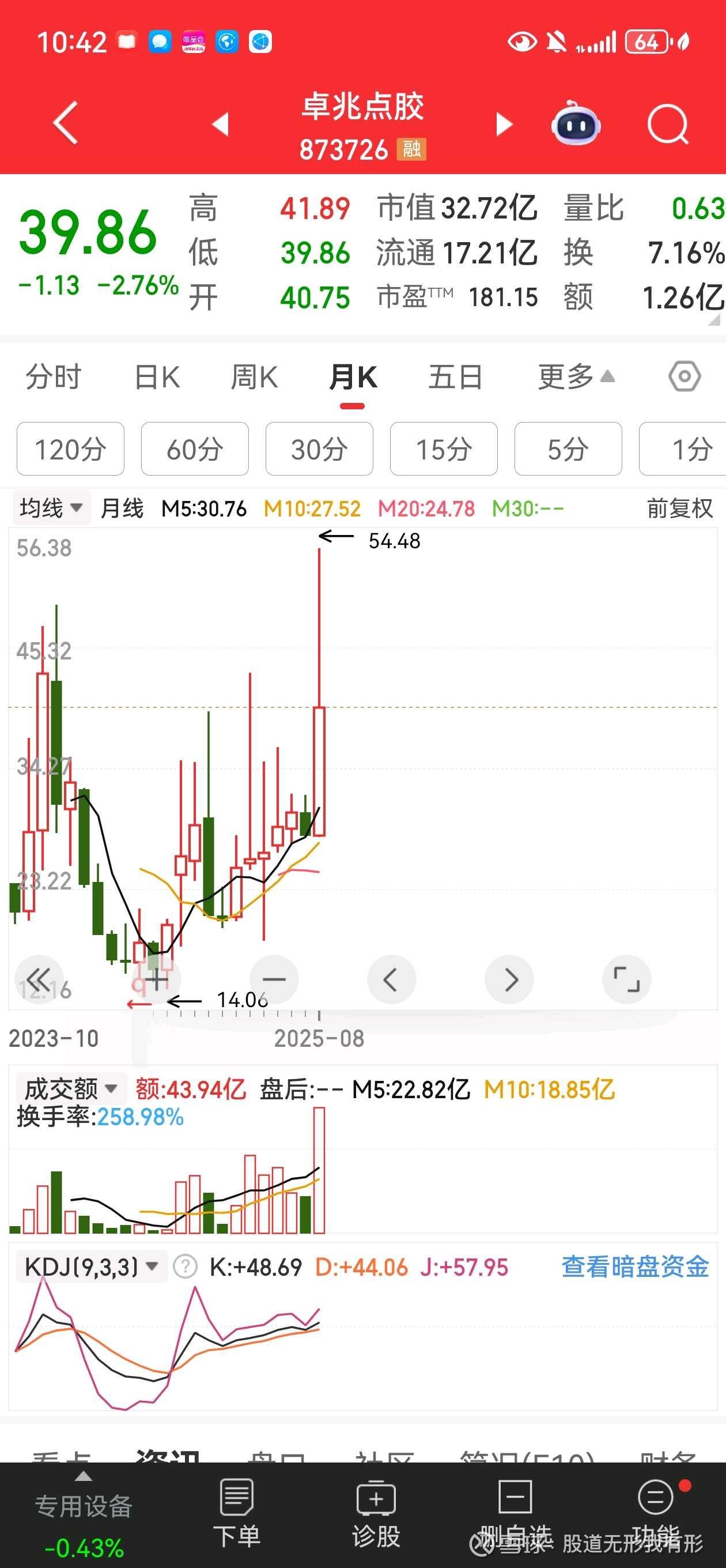Open the KDJ(9,3,3) indicator dropdown
726x1568 pixels.
pyautogui.click(x=91, y=1267)
